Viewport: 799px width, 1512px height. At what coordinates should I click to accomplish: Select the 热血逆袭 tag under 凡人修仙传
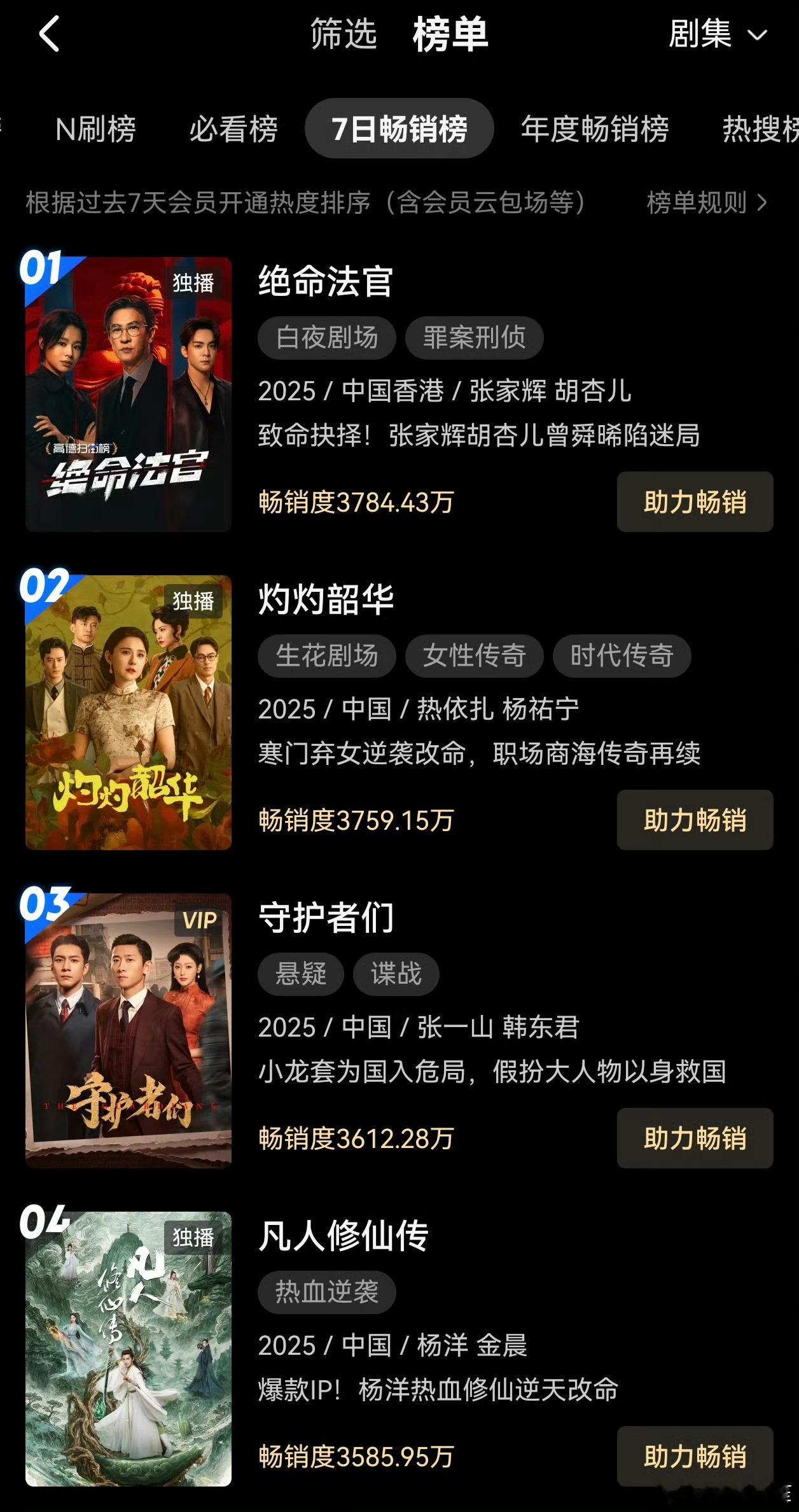coord(326,1292)
